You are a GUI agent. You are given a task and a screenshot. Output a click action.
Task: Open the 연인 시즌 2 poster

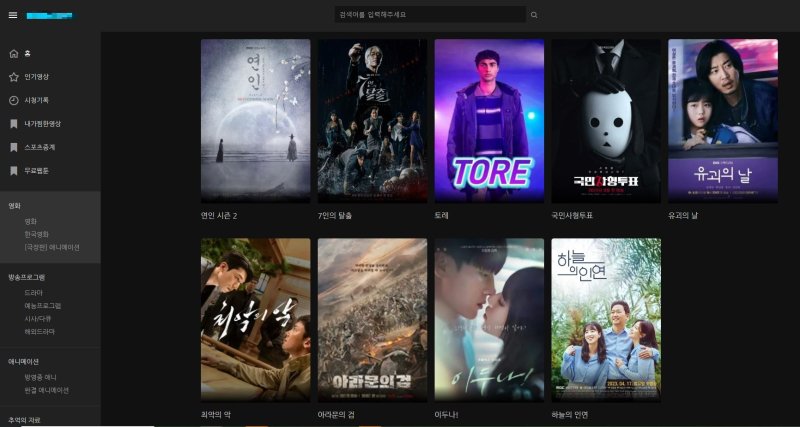point(255,120)
